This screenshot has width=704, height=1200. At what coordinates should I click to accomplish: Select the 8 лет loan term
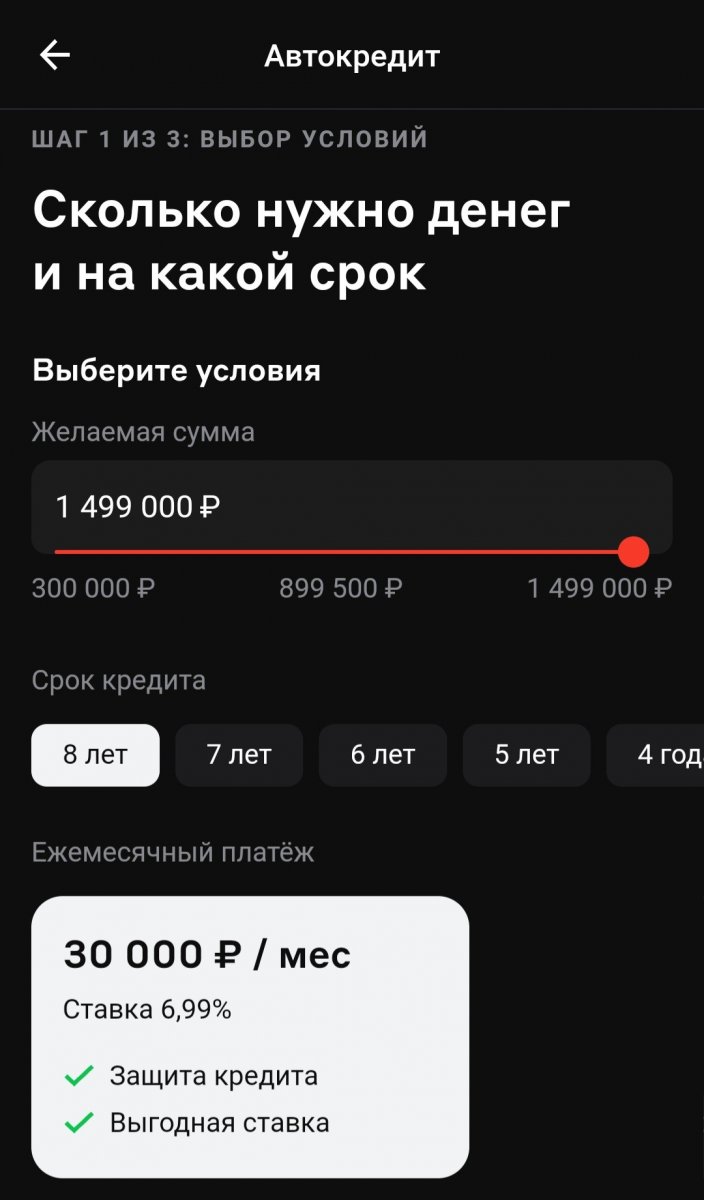pos(96,755)
